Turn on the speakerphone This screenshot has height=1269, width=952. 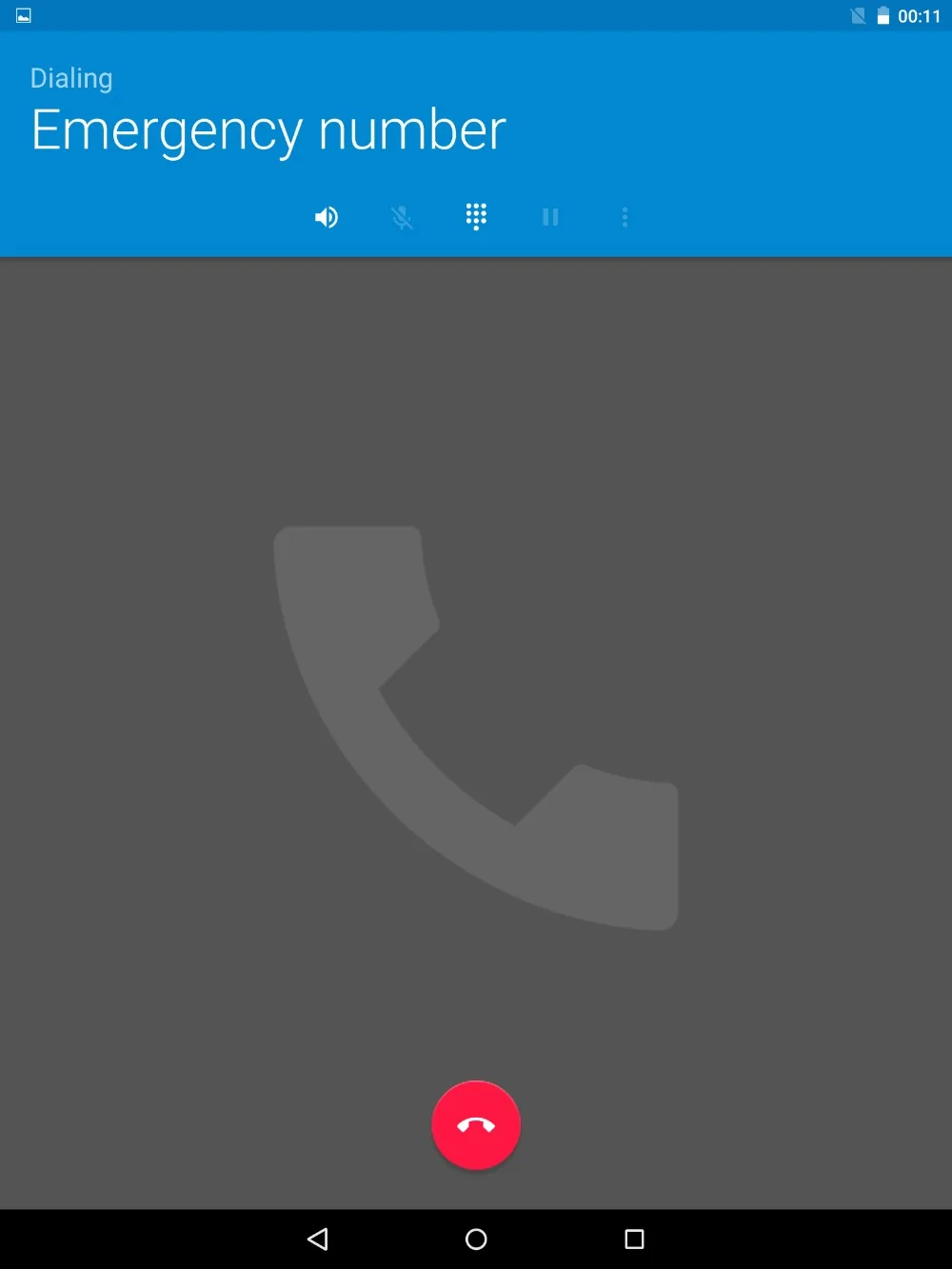tap(327, 218)
